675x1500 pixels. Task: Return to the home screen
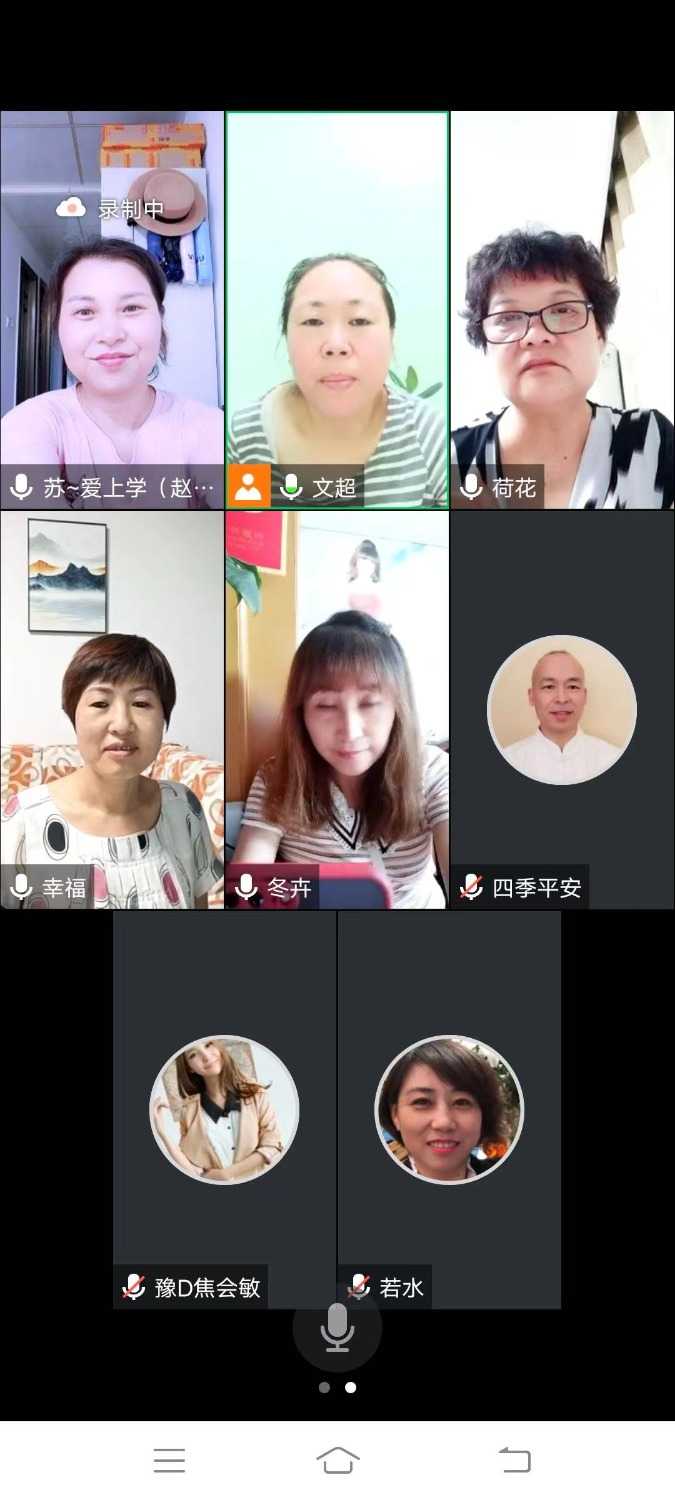pyautogui.click(x=337, y=1460)
